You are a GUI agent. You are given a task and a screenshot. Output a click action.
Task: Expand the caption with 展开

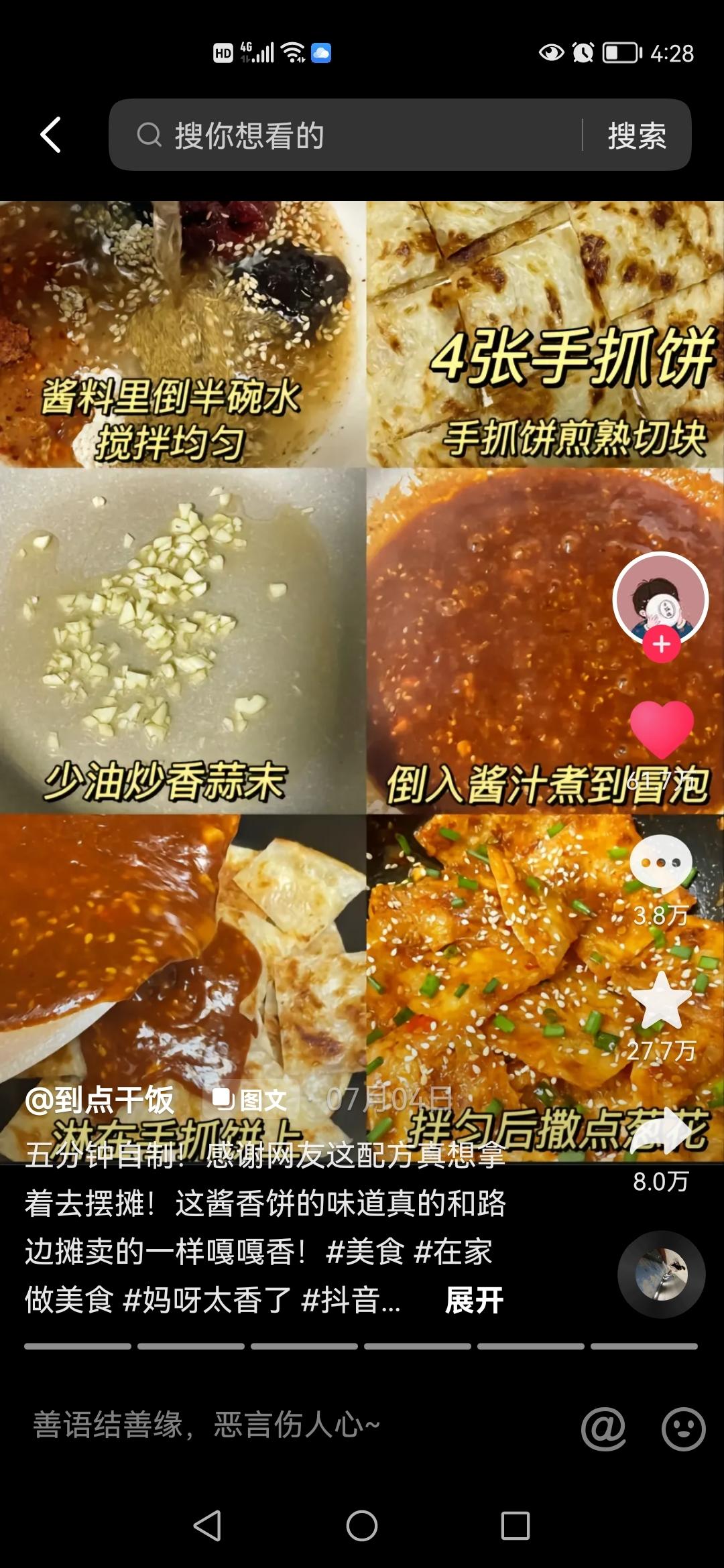(474, 1301)
